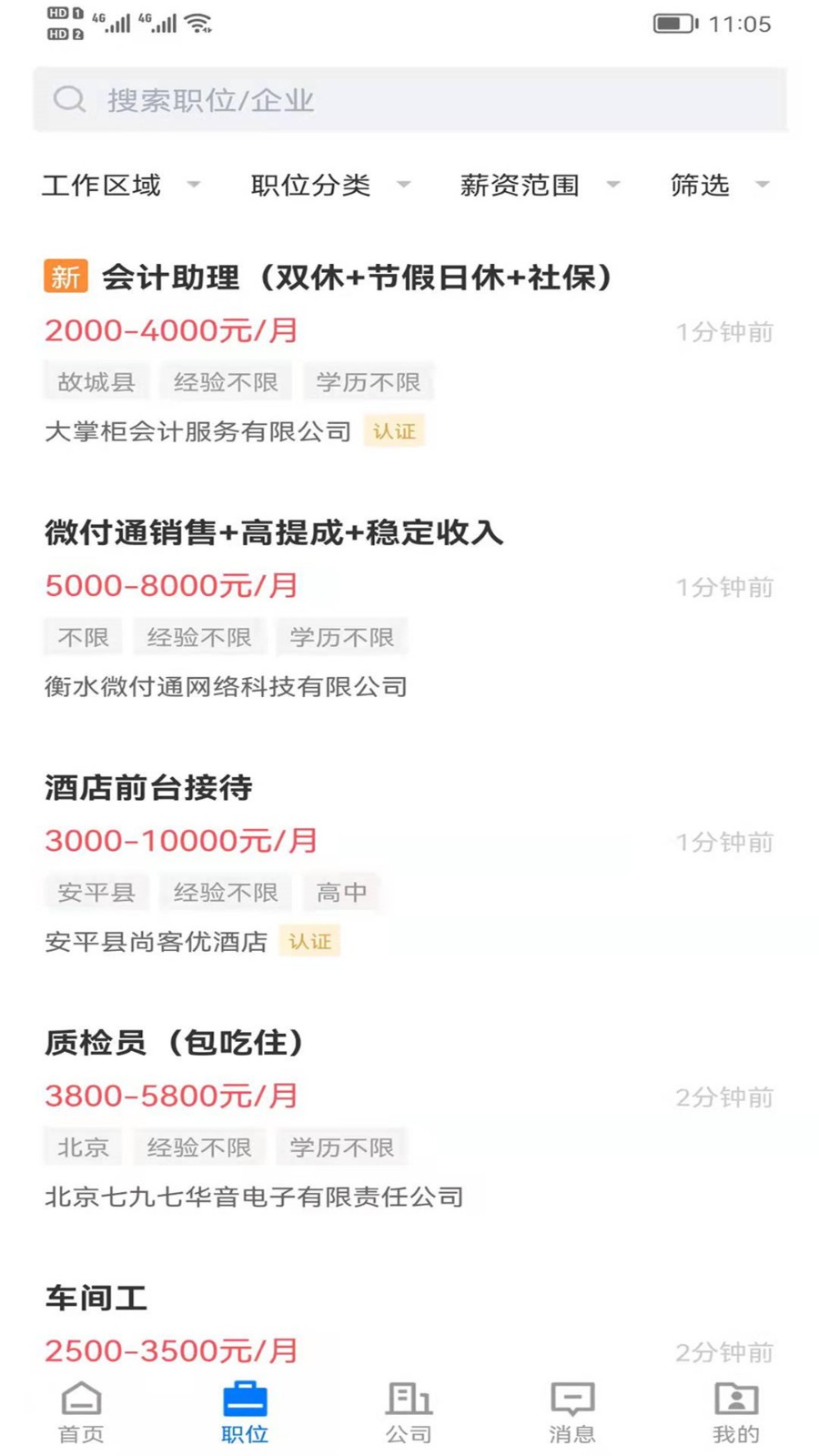Switch to the 职位 tab

[244, 1431]
